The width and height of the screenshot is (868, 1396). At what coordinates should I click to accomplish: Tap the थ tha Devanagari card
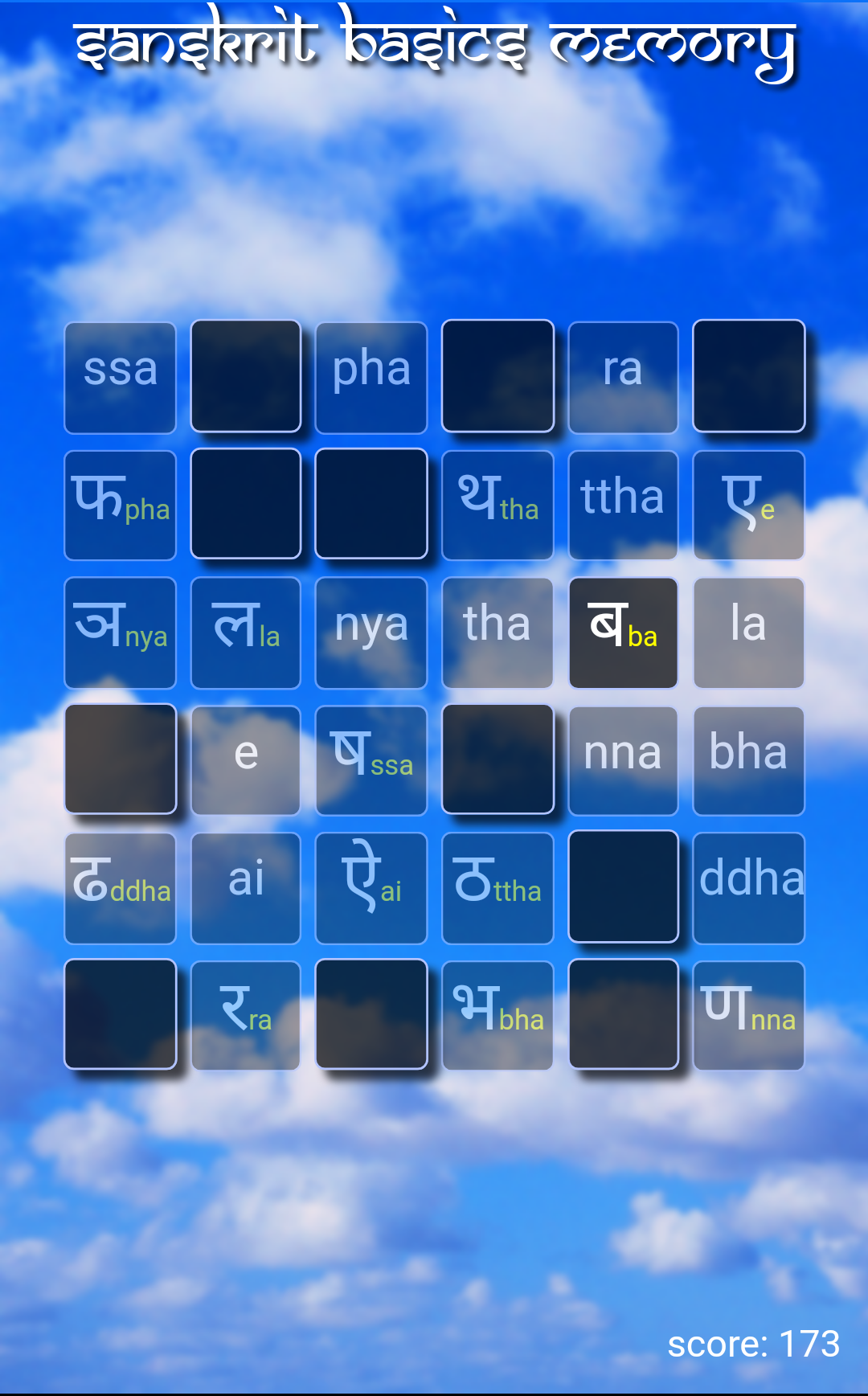click(497, 505)
